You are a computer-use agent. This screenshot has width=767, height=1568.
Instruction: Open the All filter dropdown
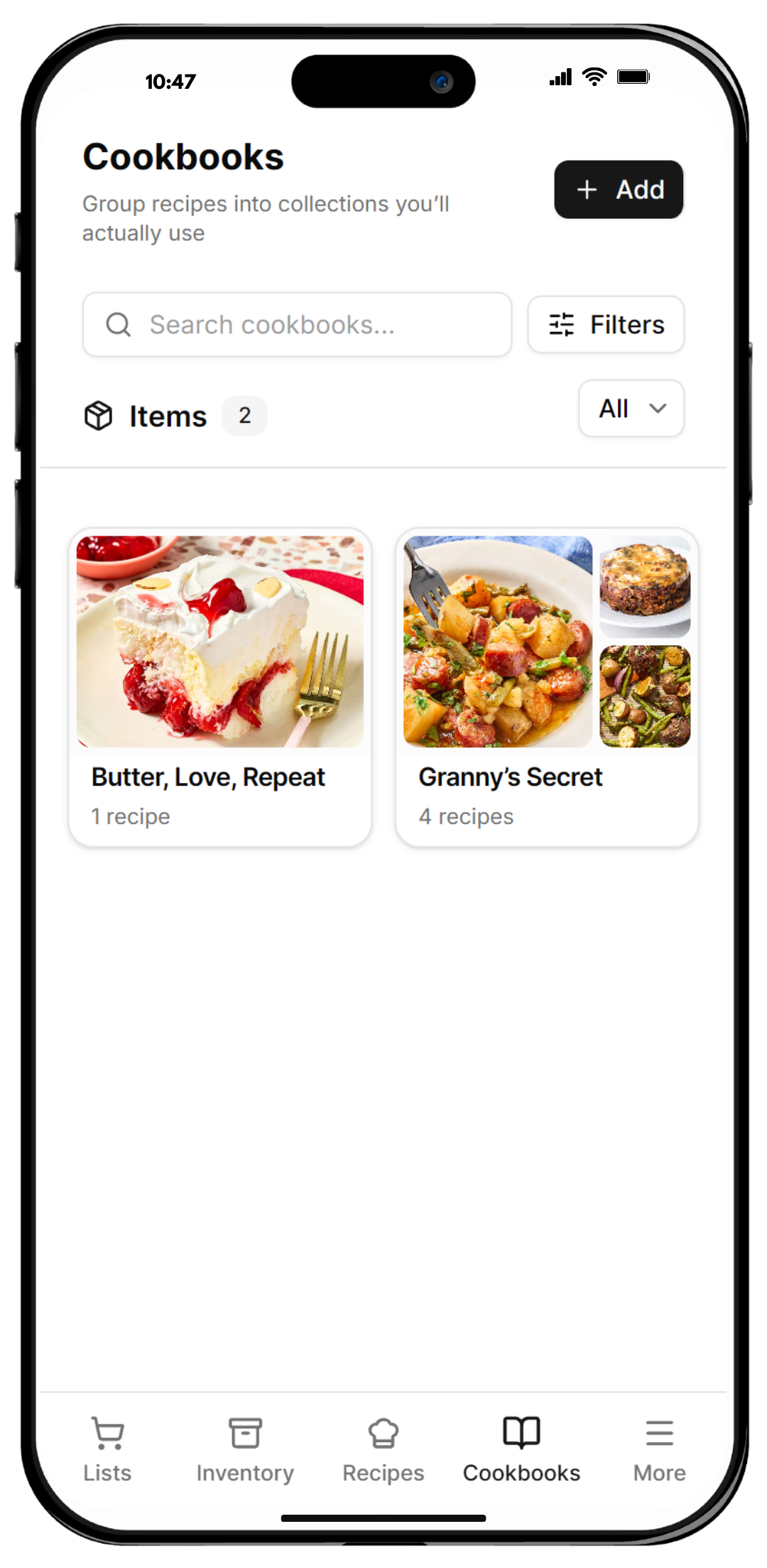pos(631,409)
